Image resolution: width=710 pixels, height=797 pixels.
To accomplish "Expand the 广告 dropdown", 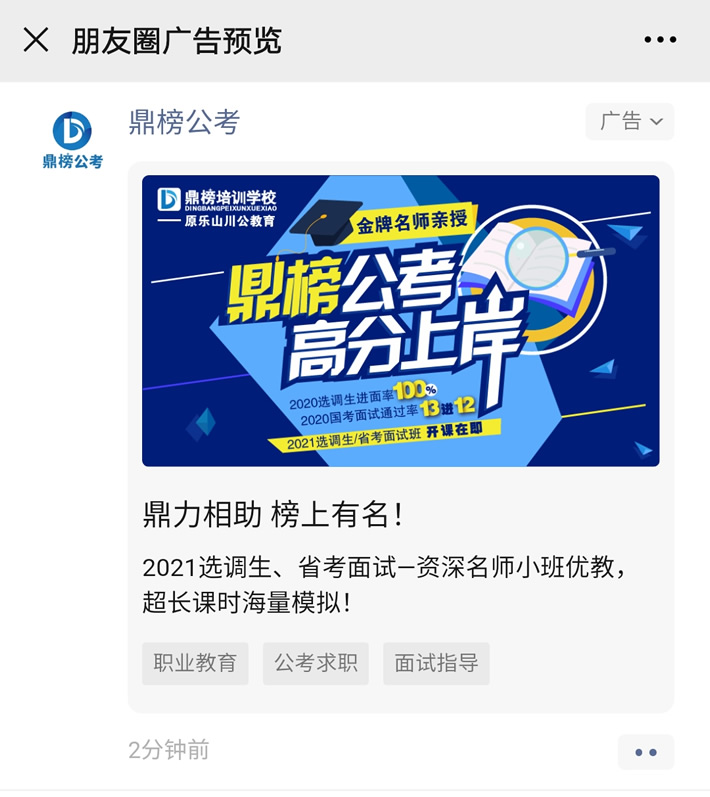I will coord(630,122).
